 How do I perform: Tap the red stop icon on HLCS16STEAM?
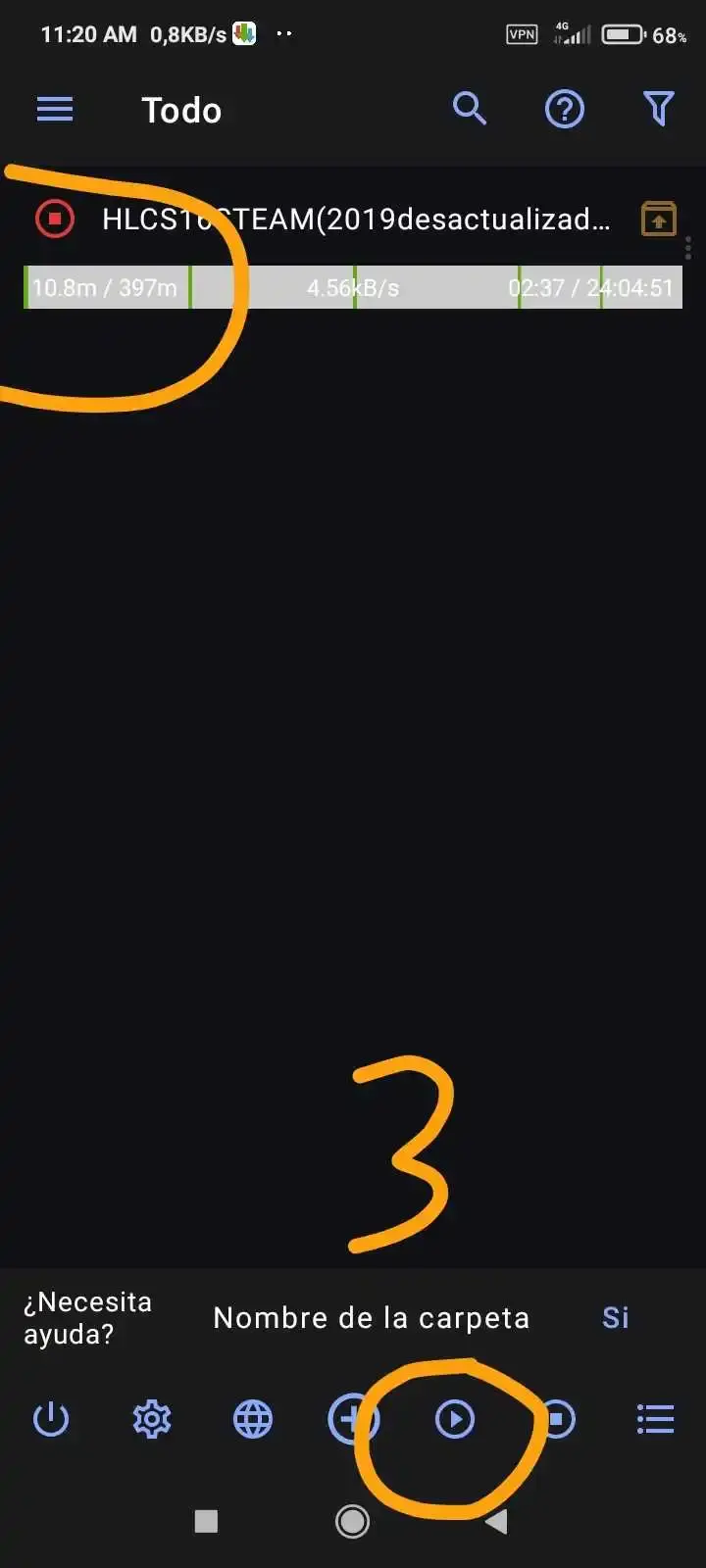(55, 219)
